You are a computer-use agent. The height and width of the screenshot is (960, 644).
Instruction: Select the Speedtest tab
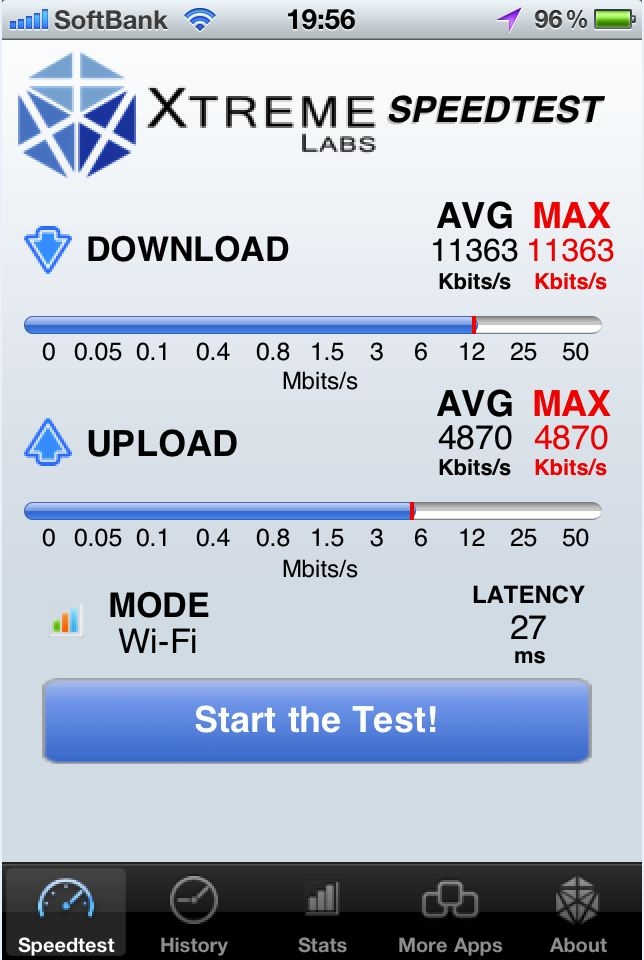coord(66,914)
